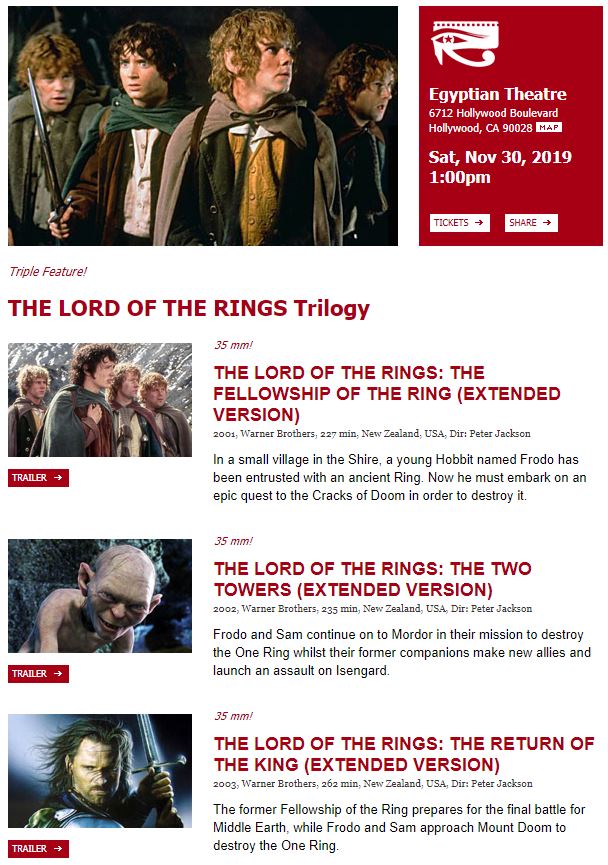Select The Two Towers title link
This screenshot has height=865, width=608.
(372, 579)
